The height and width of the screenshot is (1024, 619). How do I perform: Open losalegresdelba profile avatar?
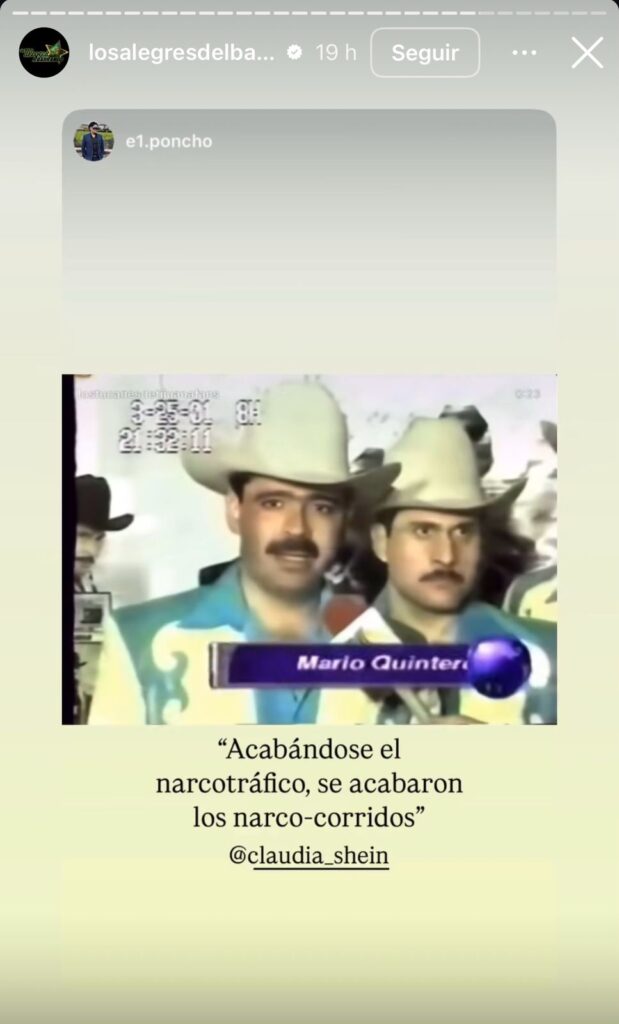[x=44, y=53]
